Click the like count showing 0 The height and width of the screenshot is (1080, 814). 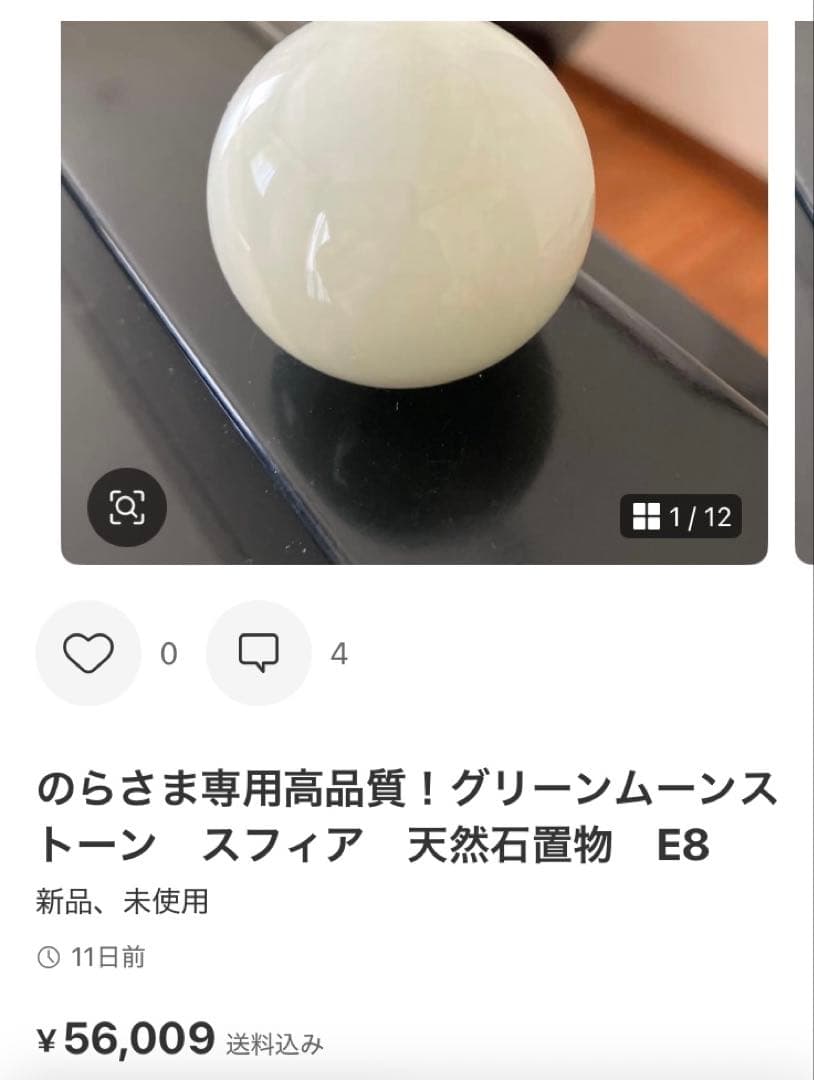click(x=168, y=655)
